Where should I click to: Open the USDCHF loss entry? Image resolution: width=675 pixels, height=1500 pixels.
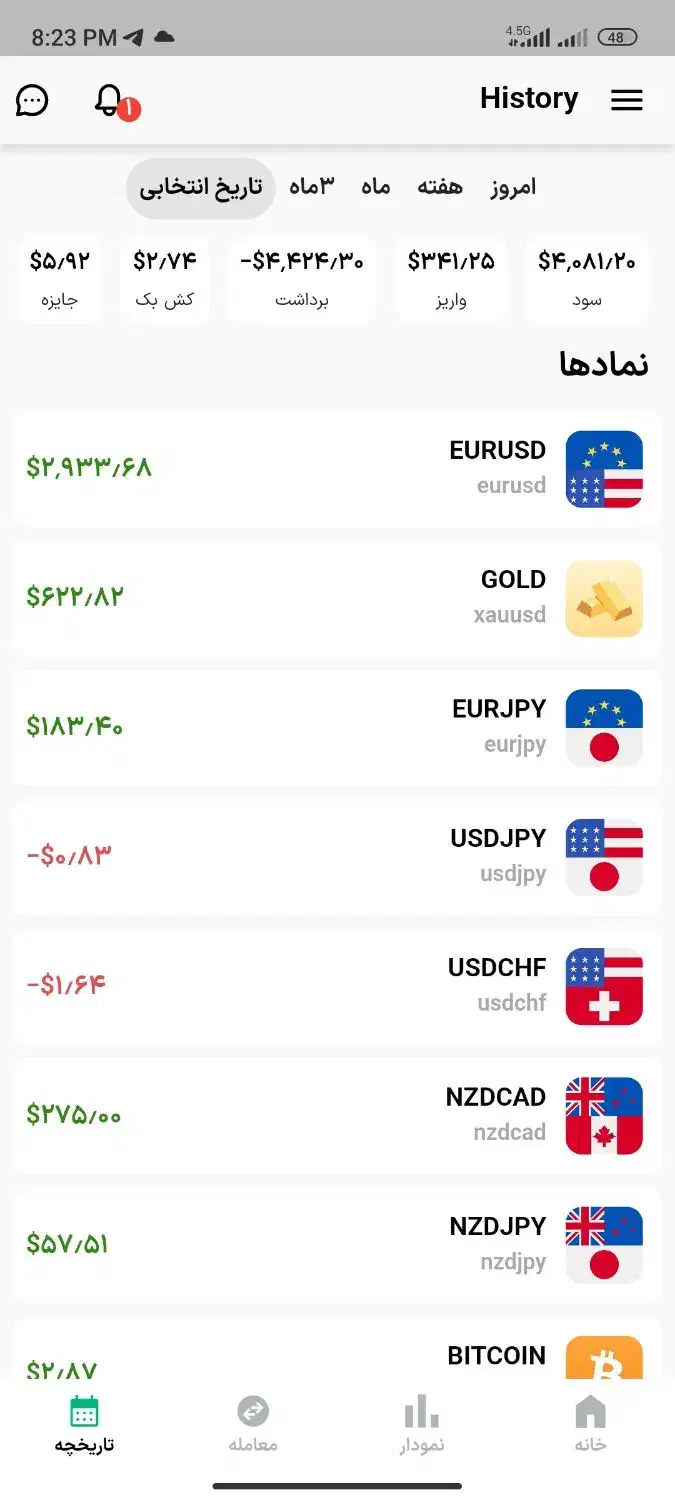click(337, 986)
